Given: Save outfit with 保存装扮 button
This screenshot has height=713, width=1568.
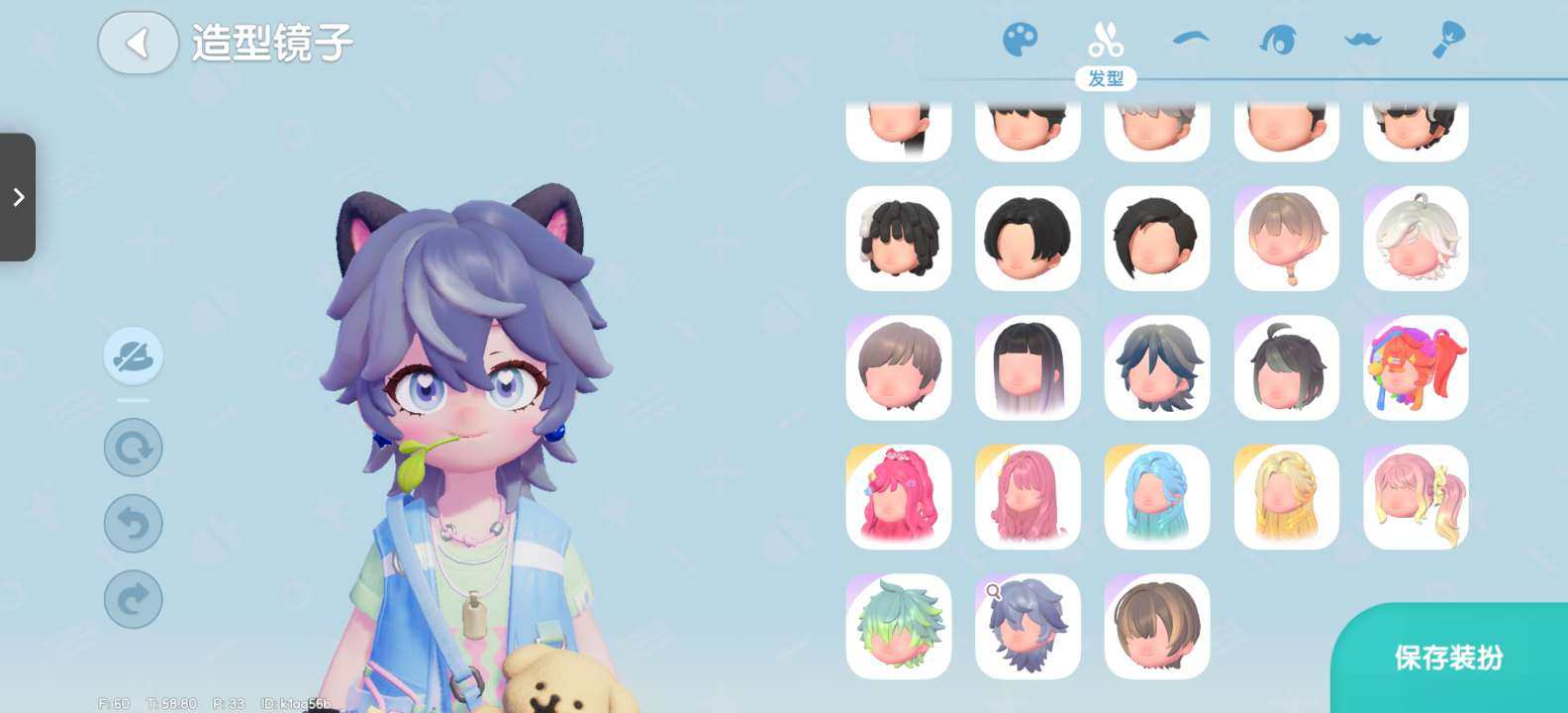Looking at the screenshot, I should coord(1448,657).
